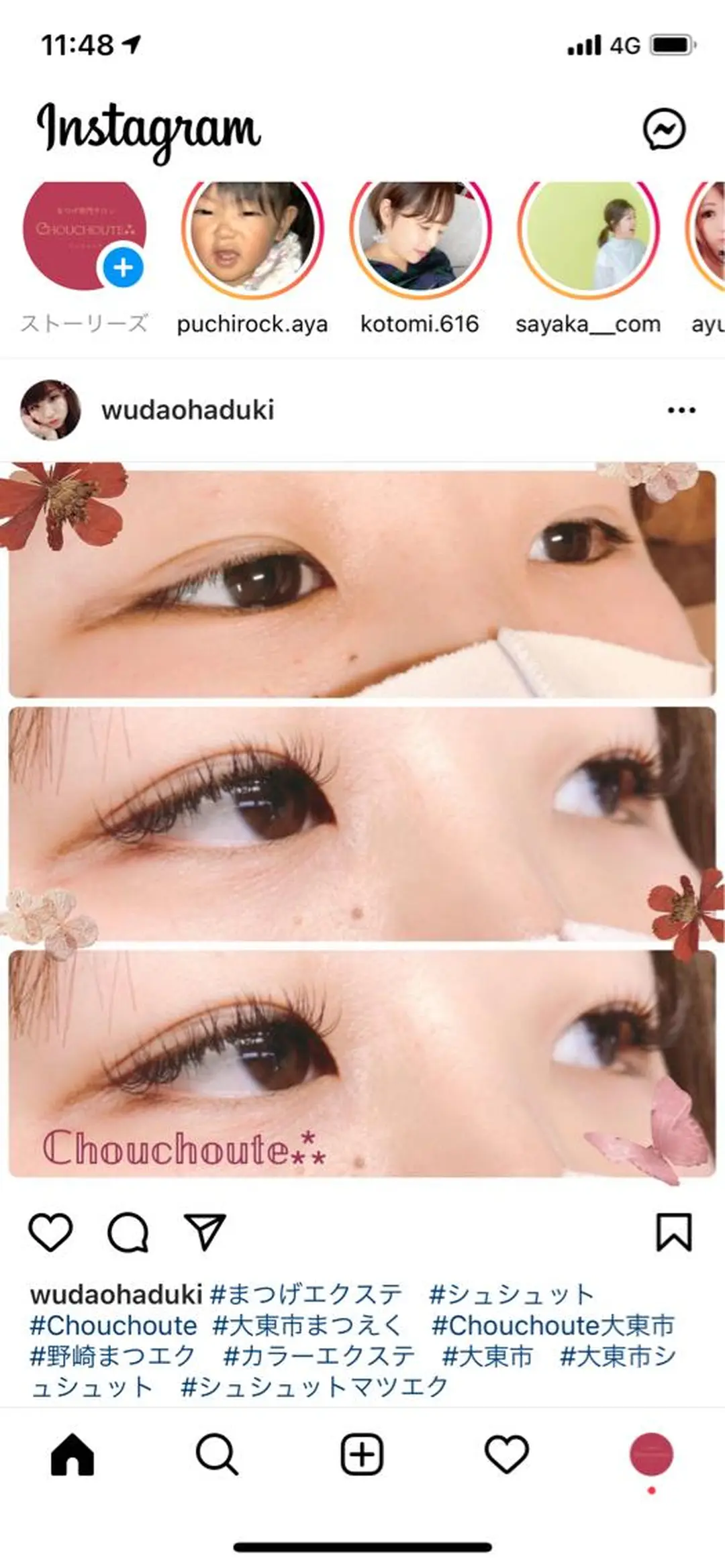Open the Activity heart tab
The height and width of the screenshot is (1568, 725).
pyautogui.click(x=507, y=1455)
